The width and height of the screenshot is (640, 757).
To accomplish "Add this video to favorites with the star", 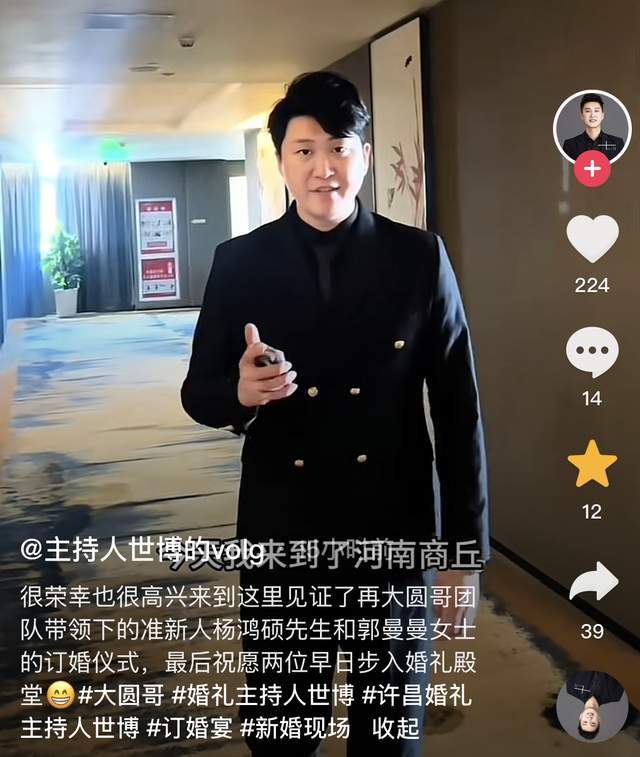I will (592, 465).
